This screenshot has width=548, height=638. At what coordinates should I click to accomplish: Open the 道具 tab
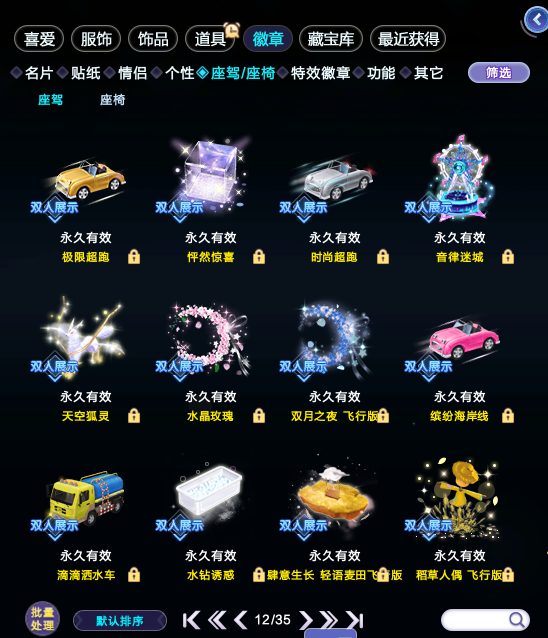(x=210, y=39)
